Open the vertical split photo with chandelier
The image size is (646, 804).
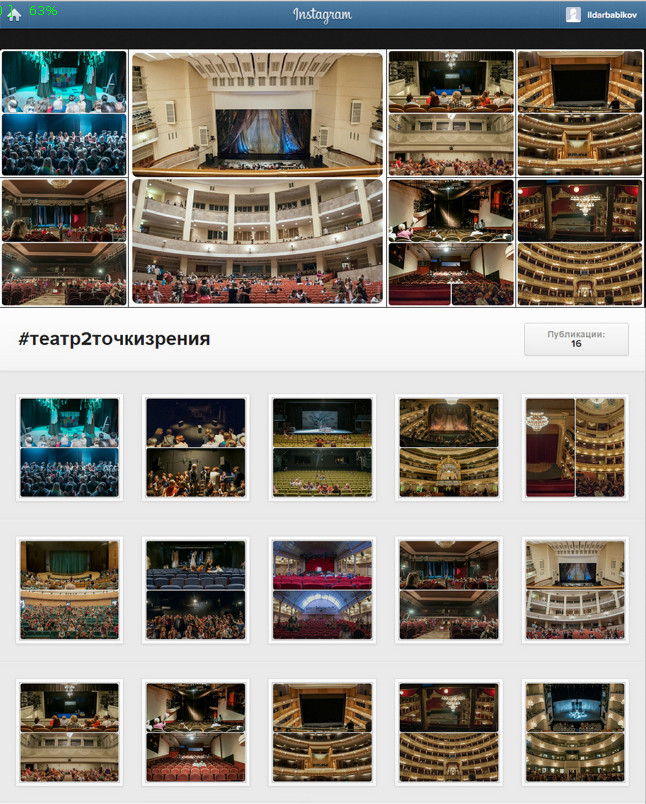click(574, 447)
